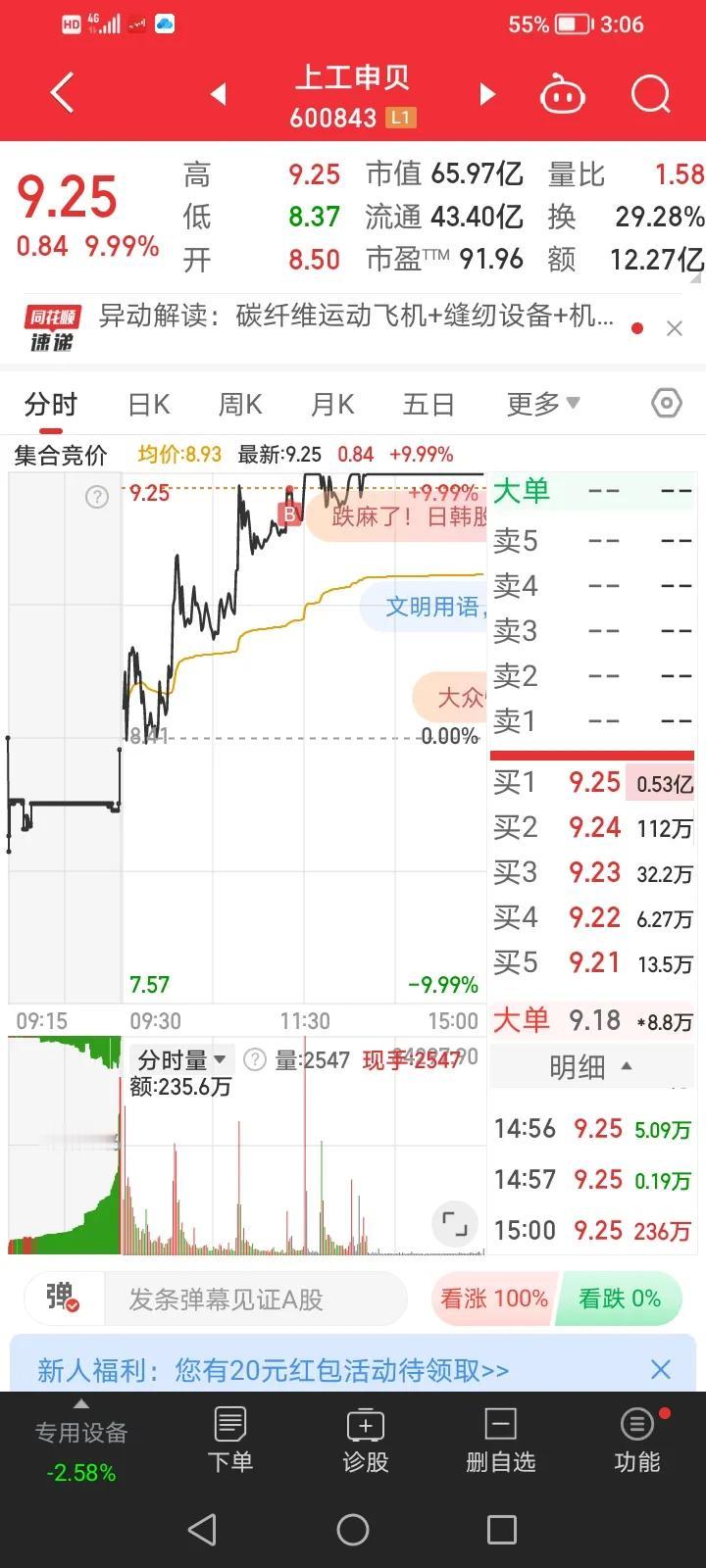This screenshot has width=706, height=1568.
Task: Switch to the next stock with right triangle
Action: click(x=486, y=94)
